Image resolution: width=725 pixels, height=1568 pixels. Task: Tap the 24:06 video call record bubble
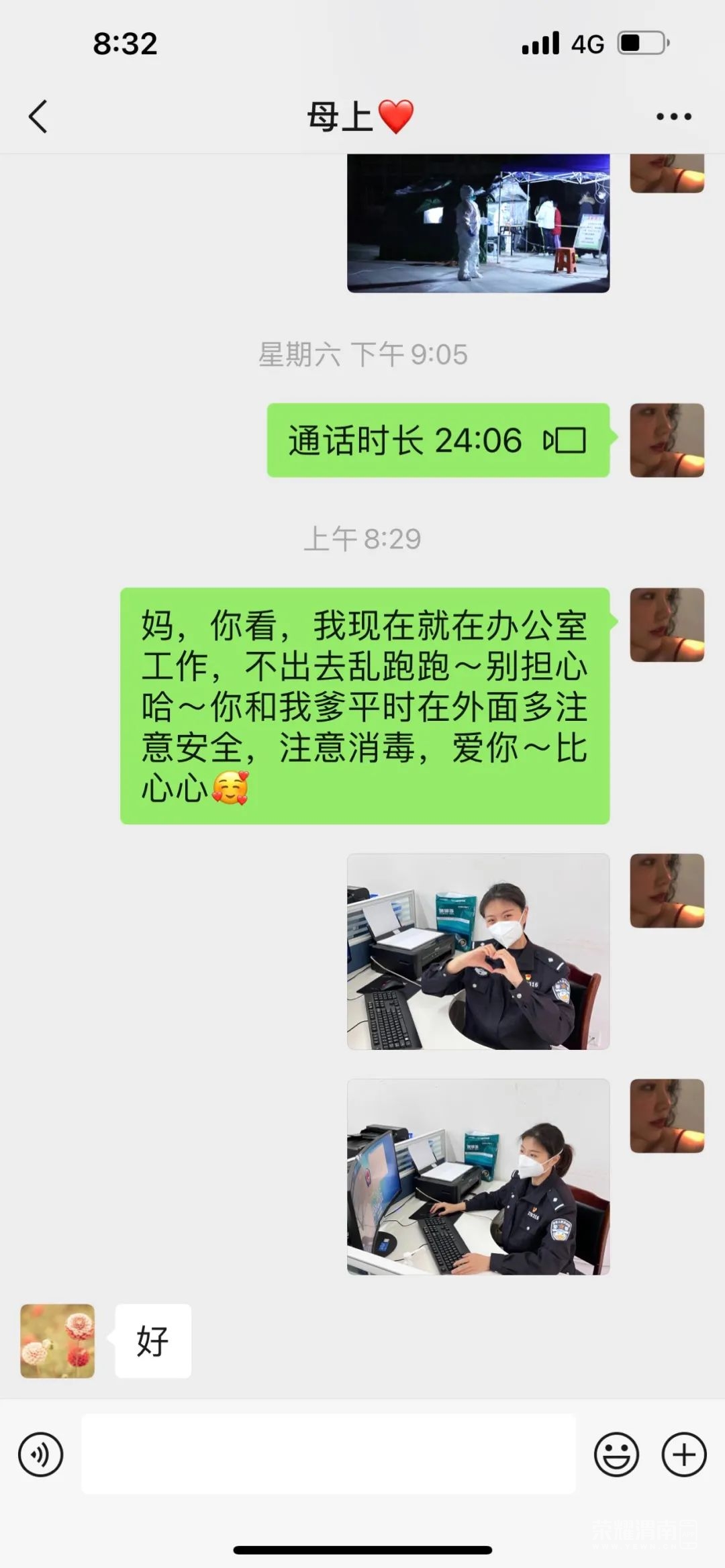tap(438, 440)
